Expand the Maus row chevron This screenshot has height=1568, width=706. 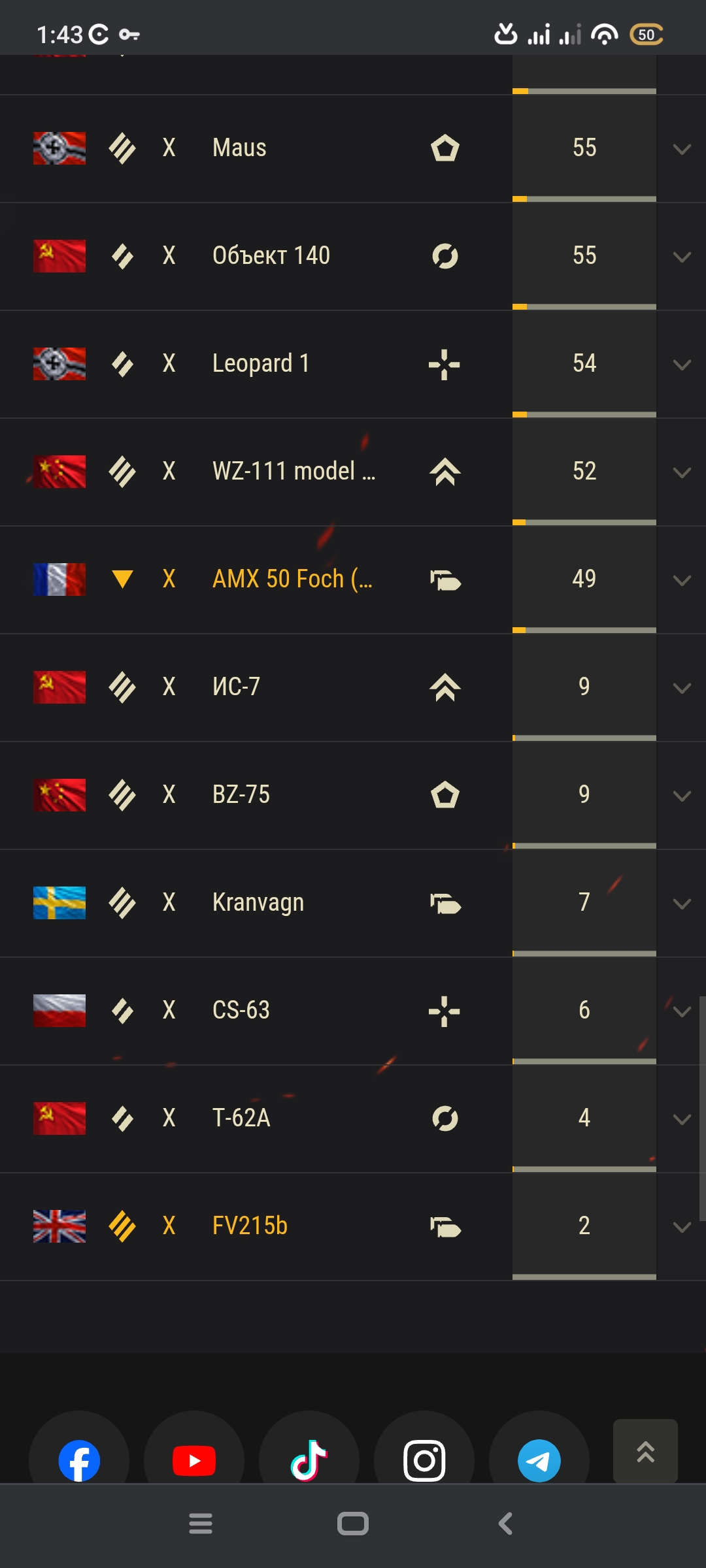coord(682,150)
